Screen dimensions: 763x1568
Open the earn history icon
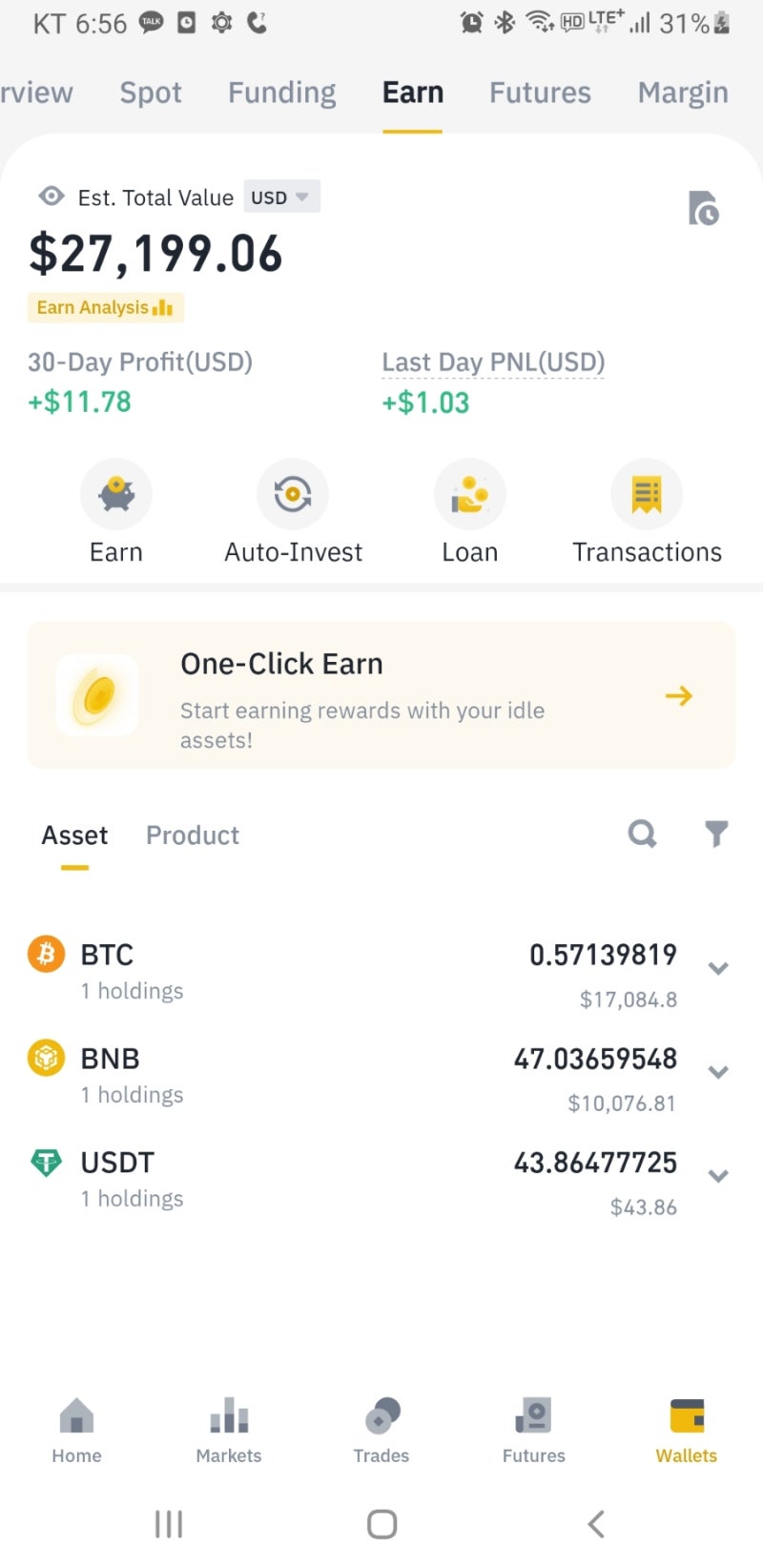pyautogui.click(x=703, y=208)
